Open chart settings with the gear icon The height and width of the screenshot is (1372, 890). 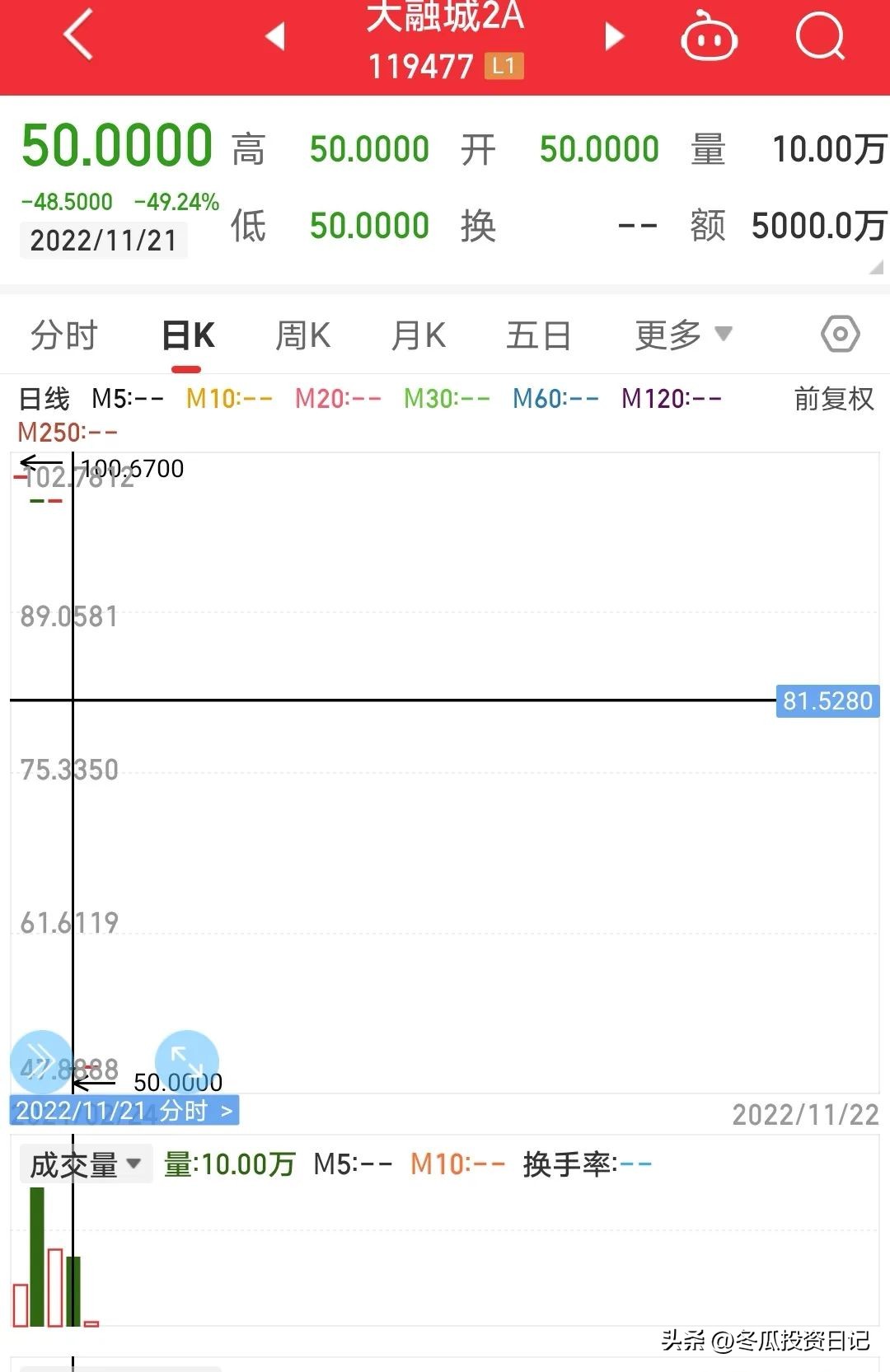(840, 334)
